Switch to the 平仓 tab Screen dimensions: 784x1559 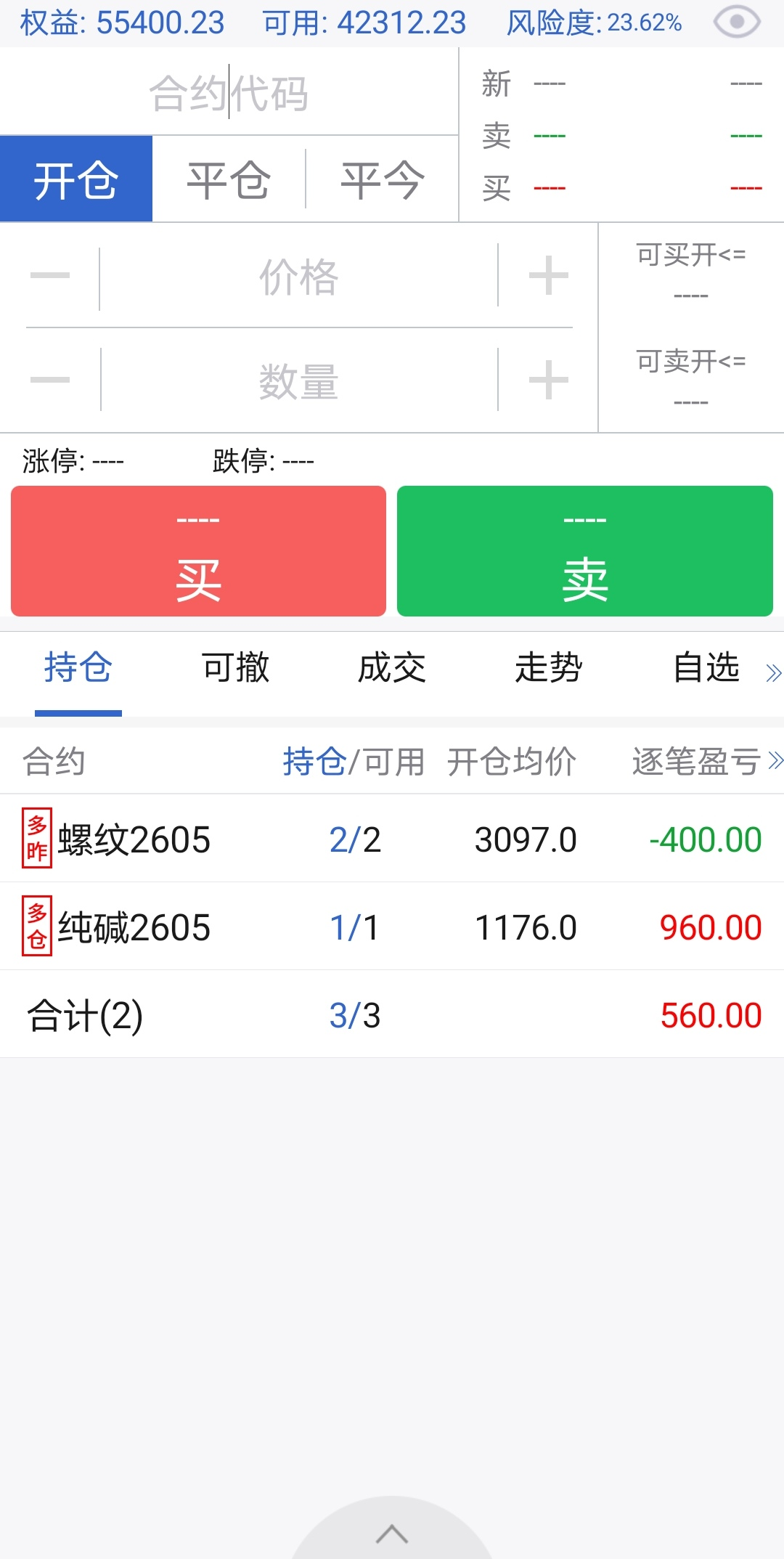coord(229,179)
